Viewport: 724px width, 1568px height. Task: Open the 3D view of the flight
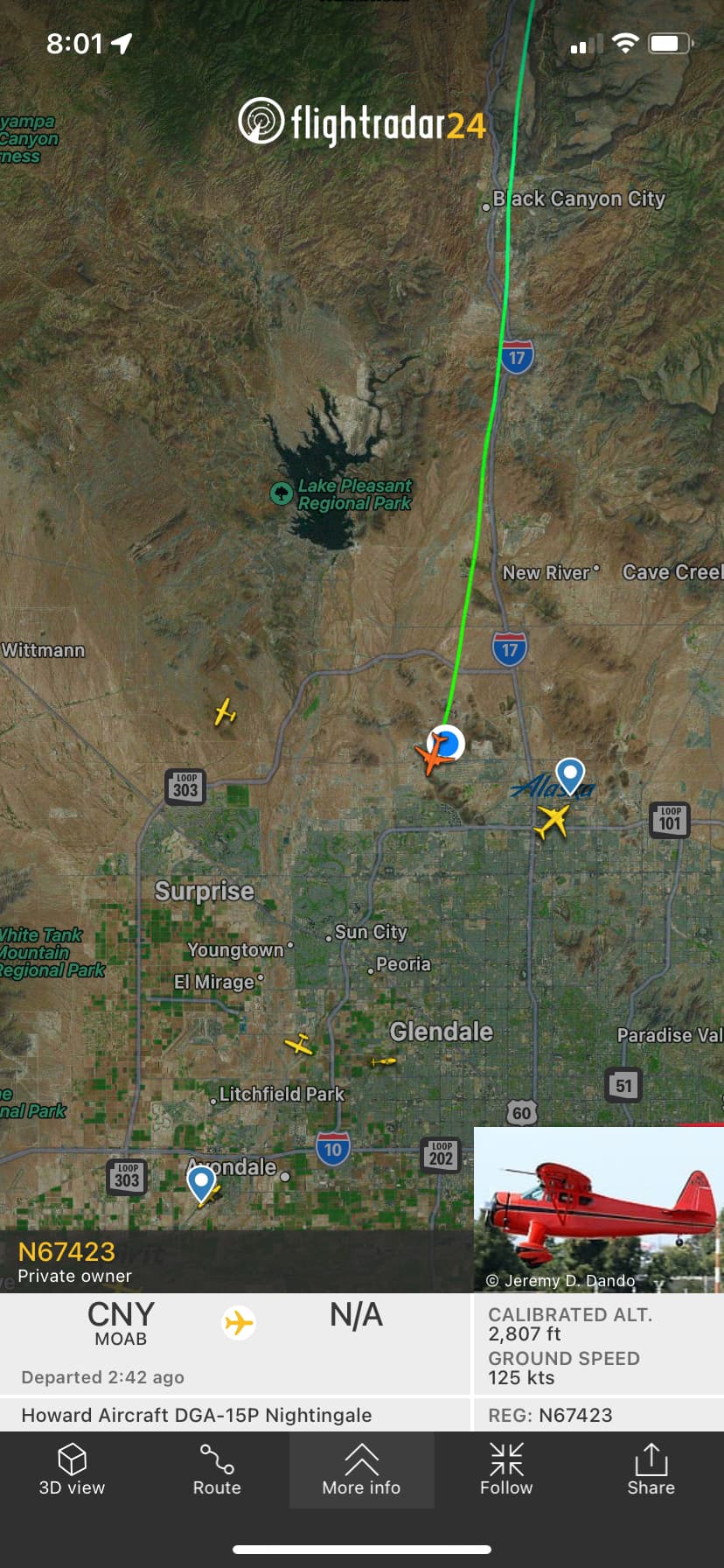(x=72, y=1470)
